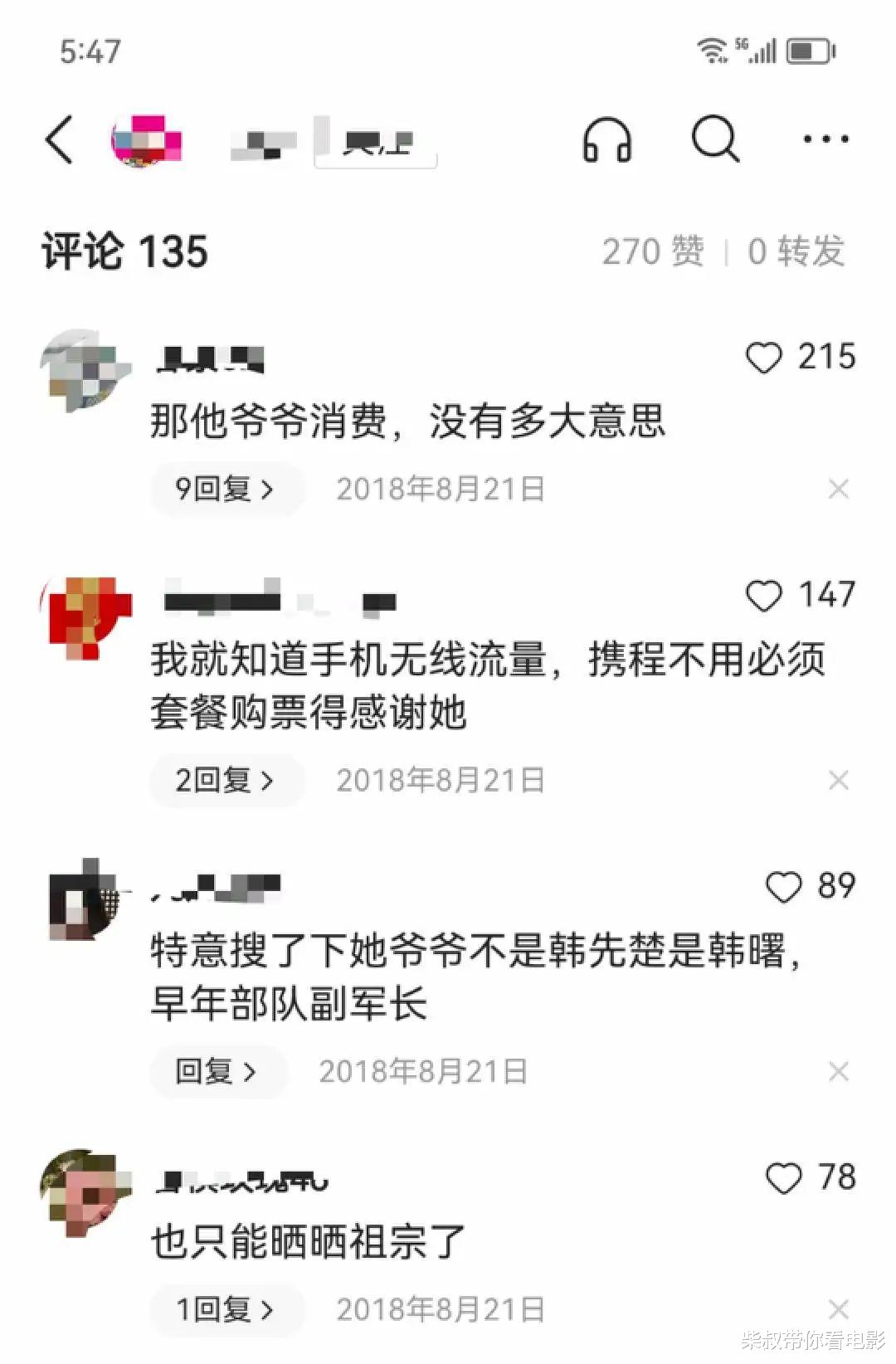Open the three-dot more options menu
Viewport: 896px width, 1364px height.
[x=827, y=139]
